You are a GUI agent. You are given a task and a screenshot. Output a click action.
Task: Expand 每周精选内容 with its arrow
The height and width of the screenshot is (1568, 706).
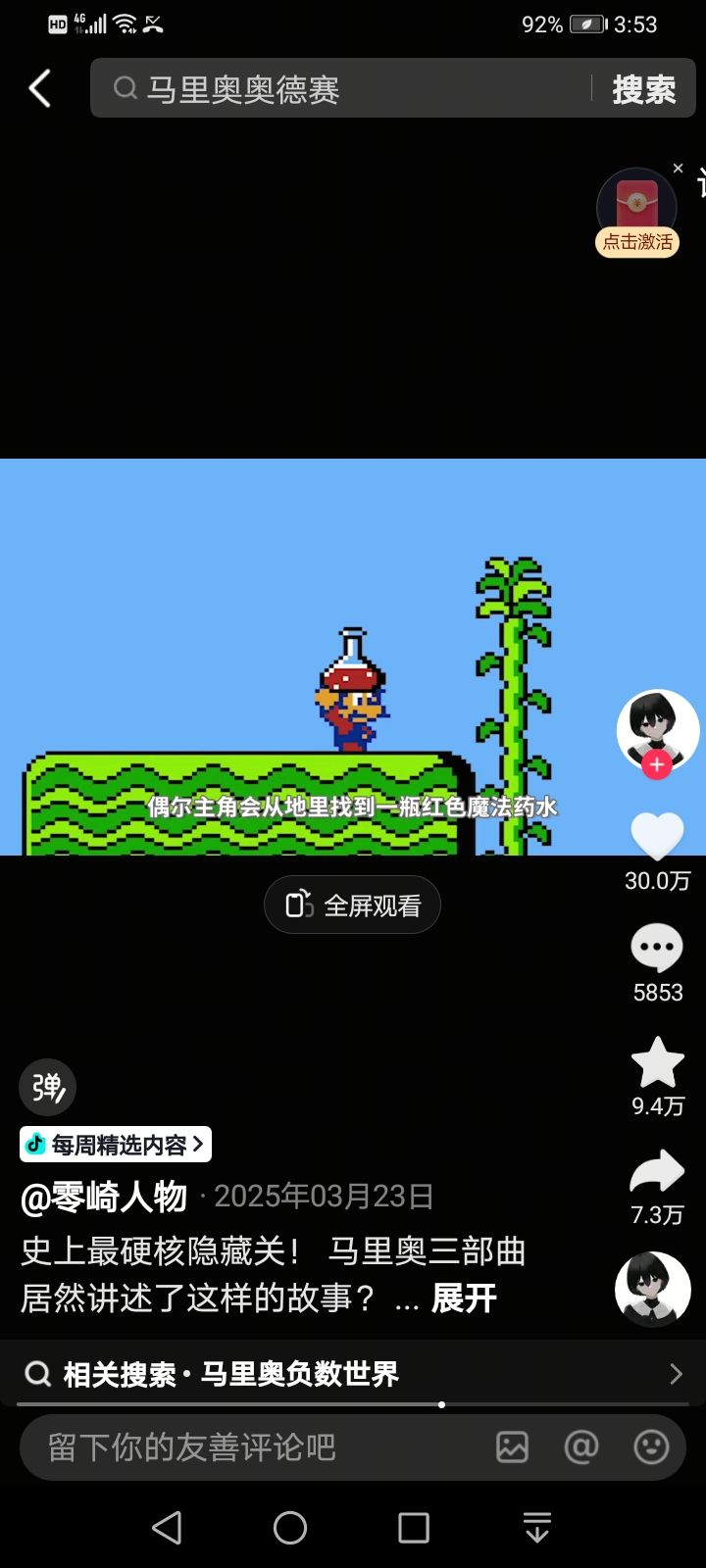click(x=199, y=1144)
